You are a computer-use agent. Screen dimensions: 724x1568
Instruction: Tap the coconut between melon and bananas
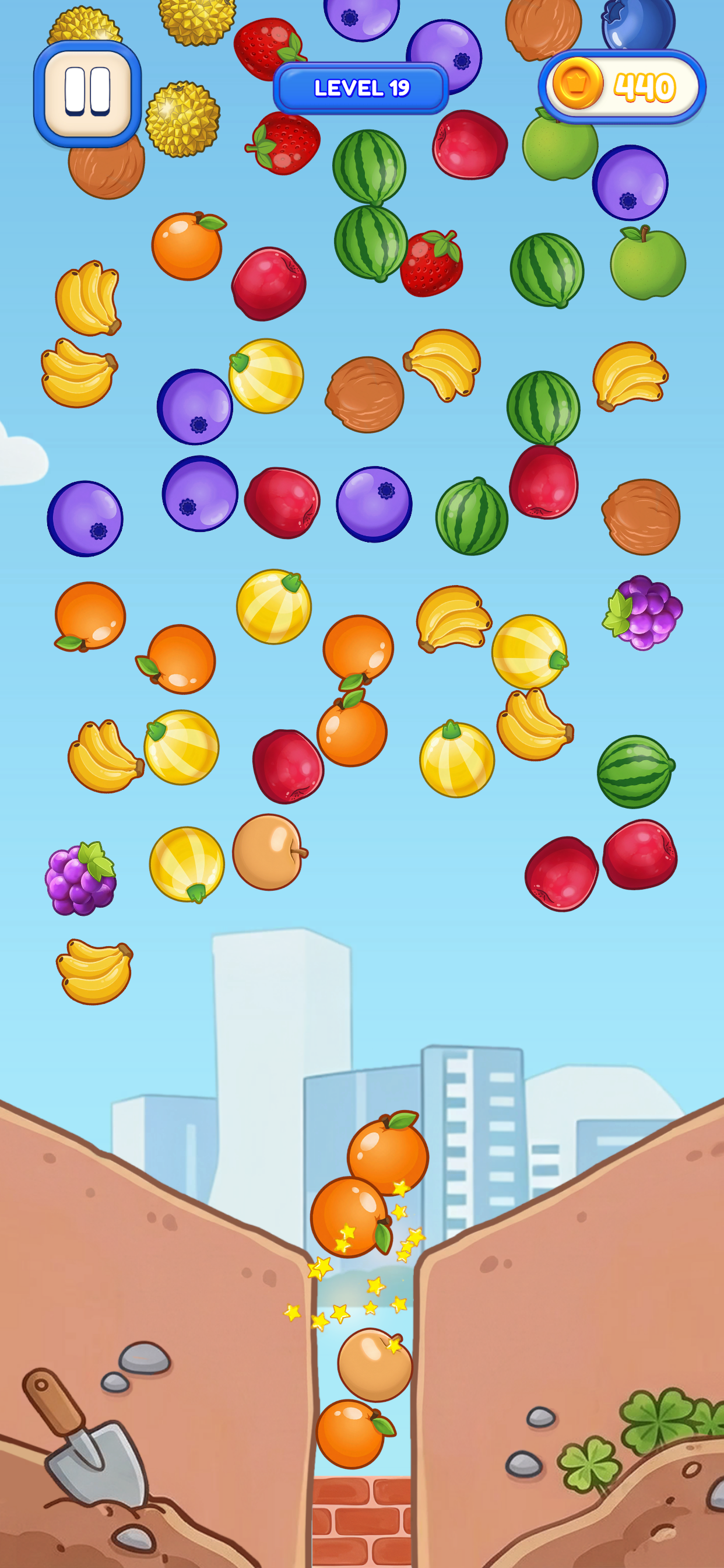[x=364, y=394]
